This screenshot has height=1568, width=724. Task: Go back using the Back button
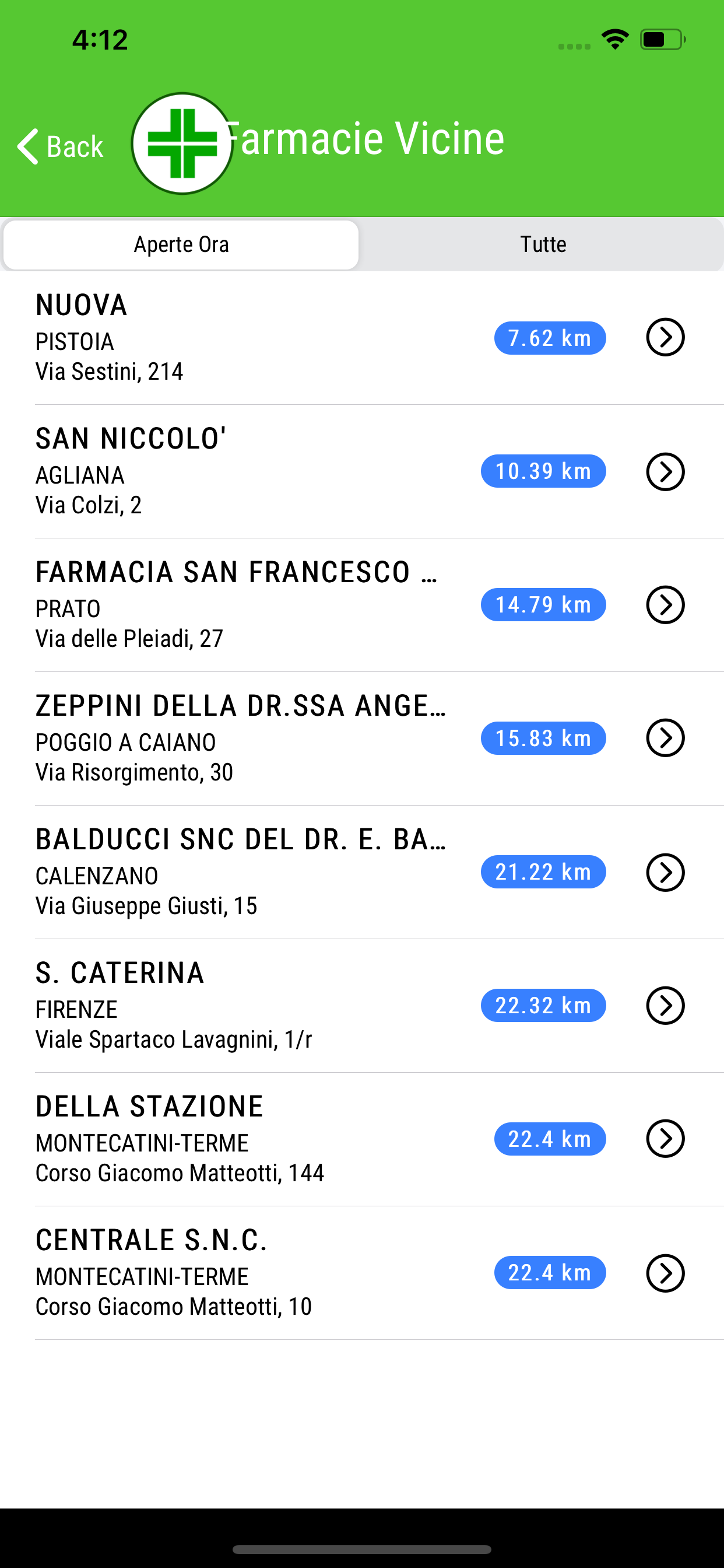point(59,146)
